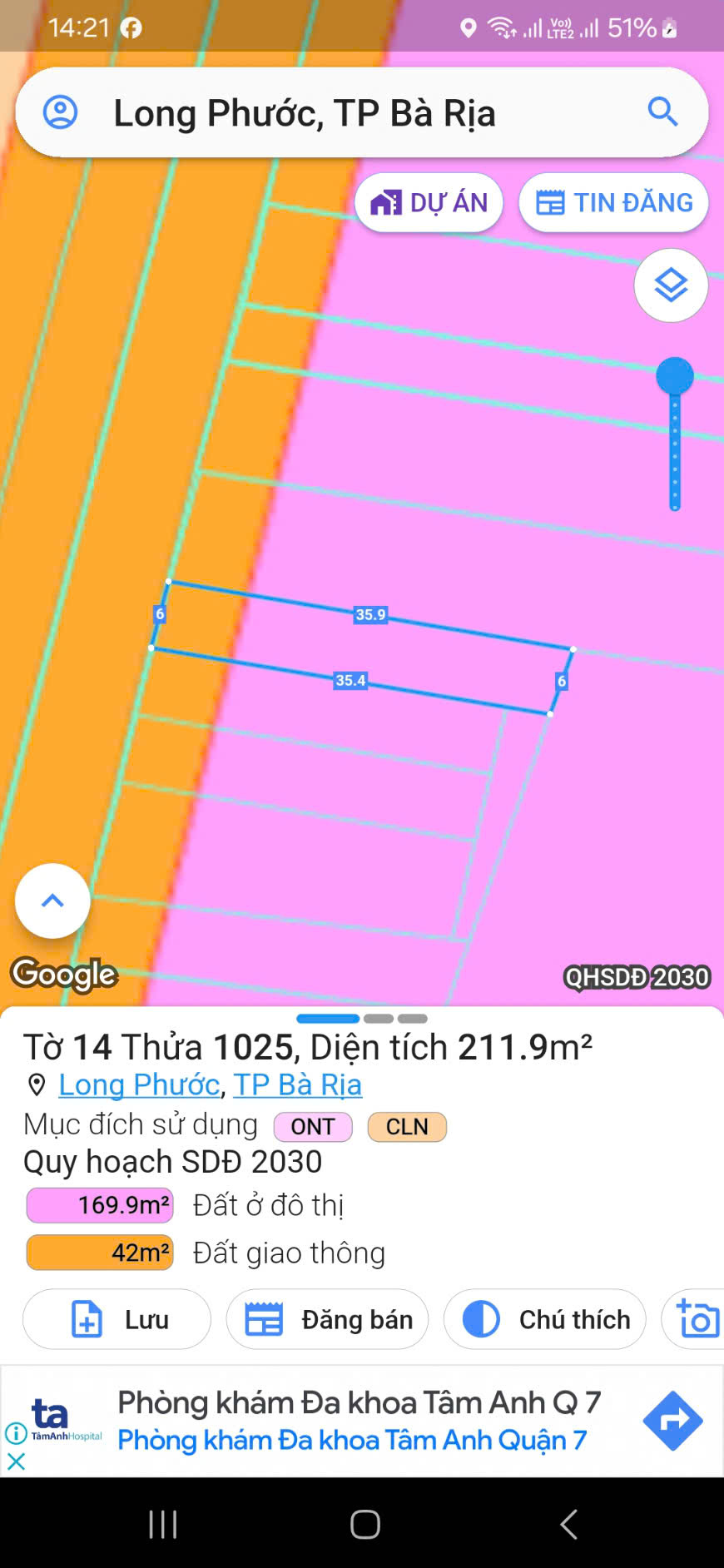Viewport: 724px width, 1568px height.
Task: Go back with the system back button
Action: (568, 1525)
